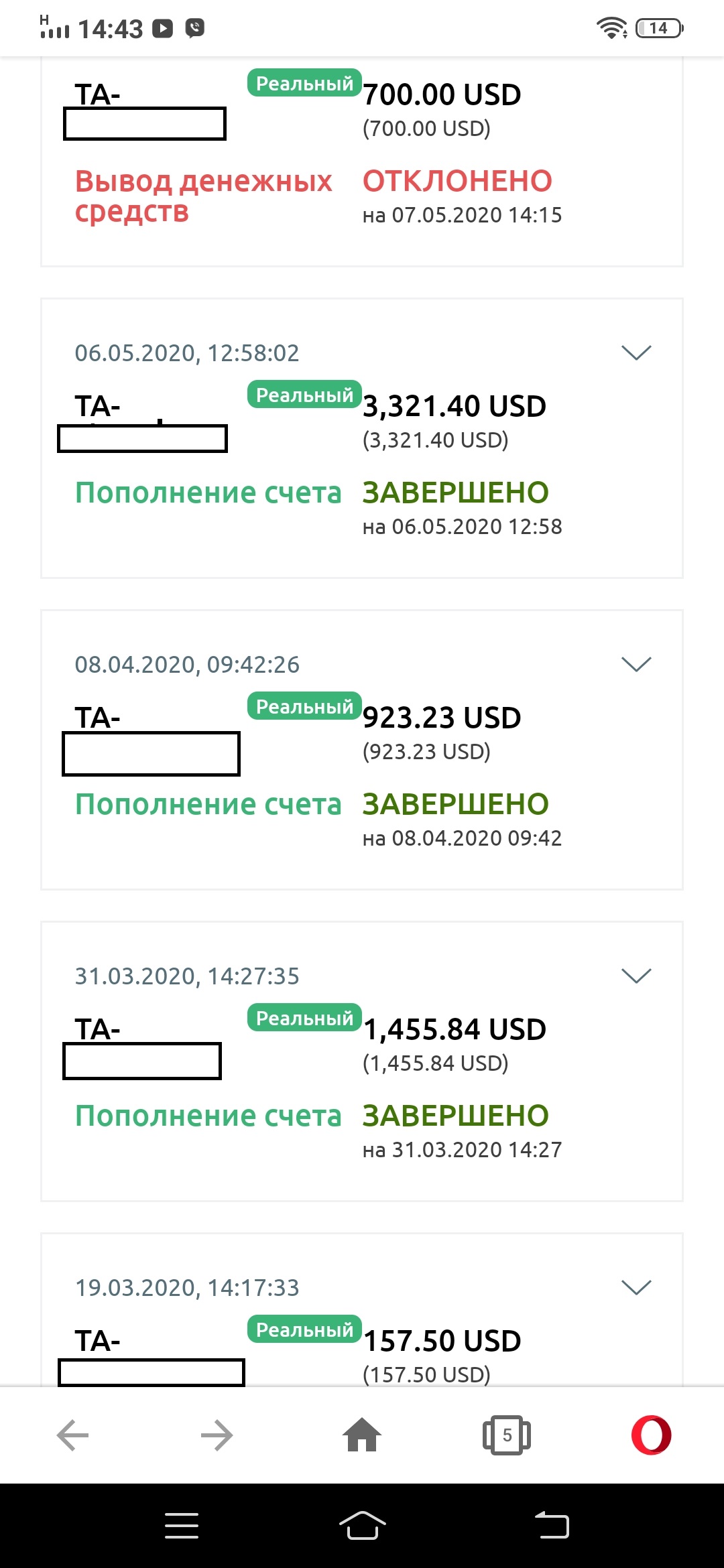Open the Opera menu

pyautogui.click(x=652, y=1435)
